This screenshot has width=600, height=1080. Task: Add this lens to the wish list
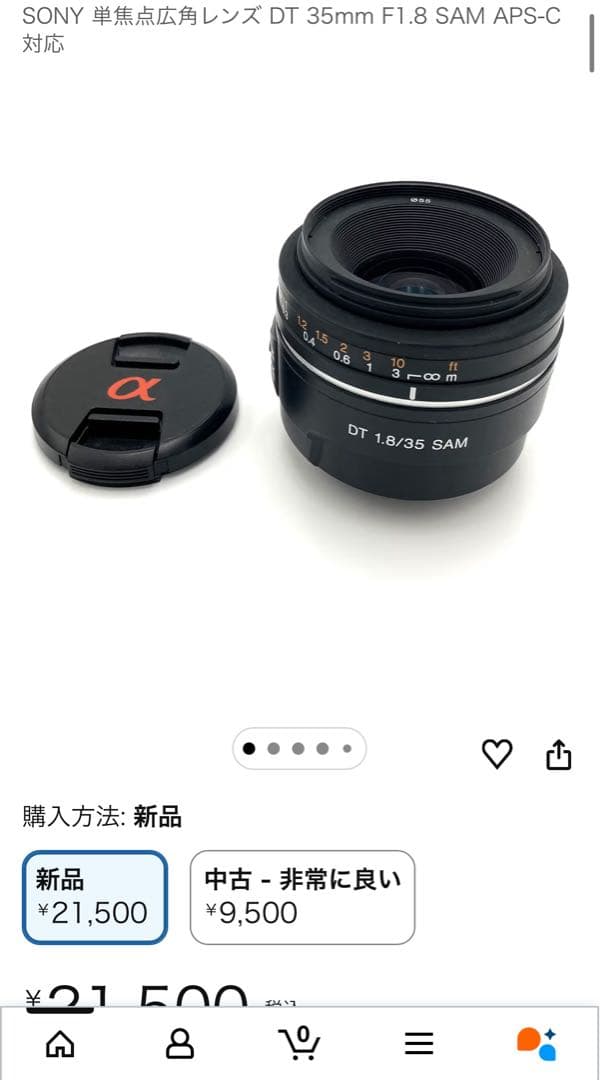coord(497,754)
